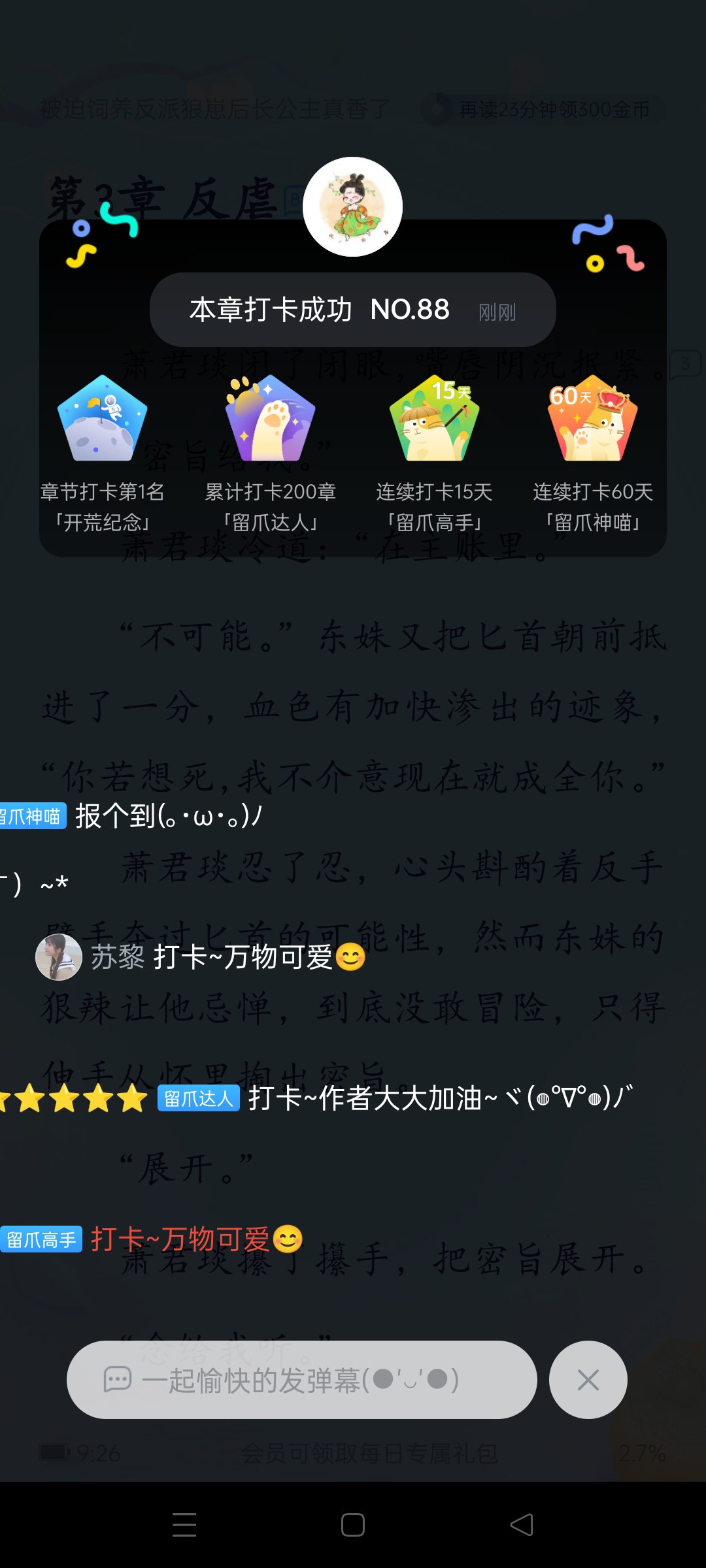Go back with the system back button
Image resolution: width=706 pixels, height=1568 pixels.
click(522, 1525)
